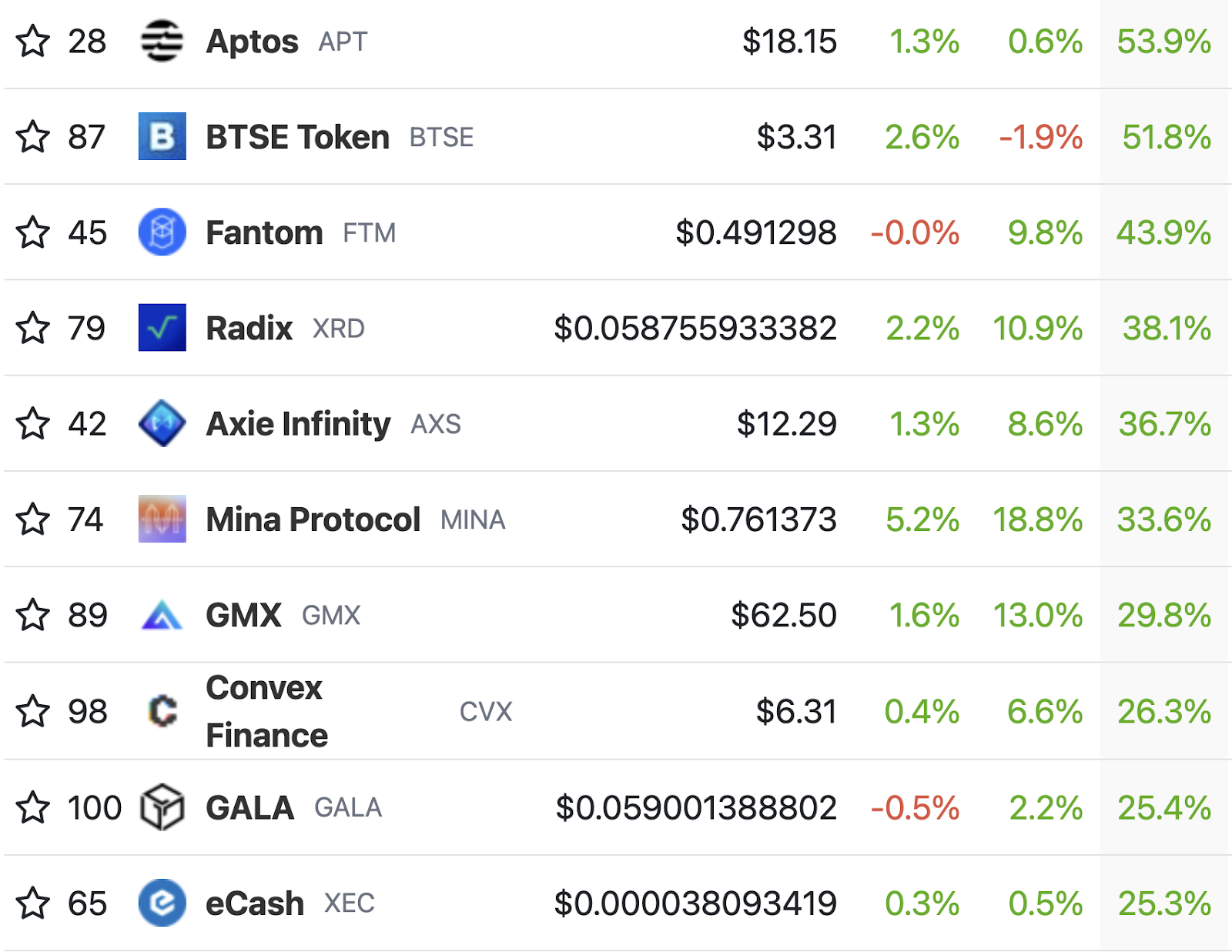The height and width of the screenshot is (952, 1232).
Task: Open Convex Finance CVX details
Action: [x=266, y=711]
